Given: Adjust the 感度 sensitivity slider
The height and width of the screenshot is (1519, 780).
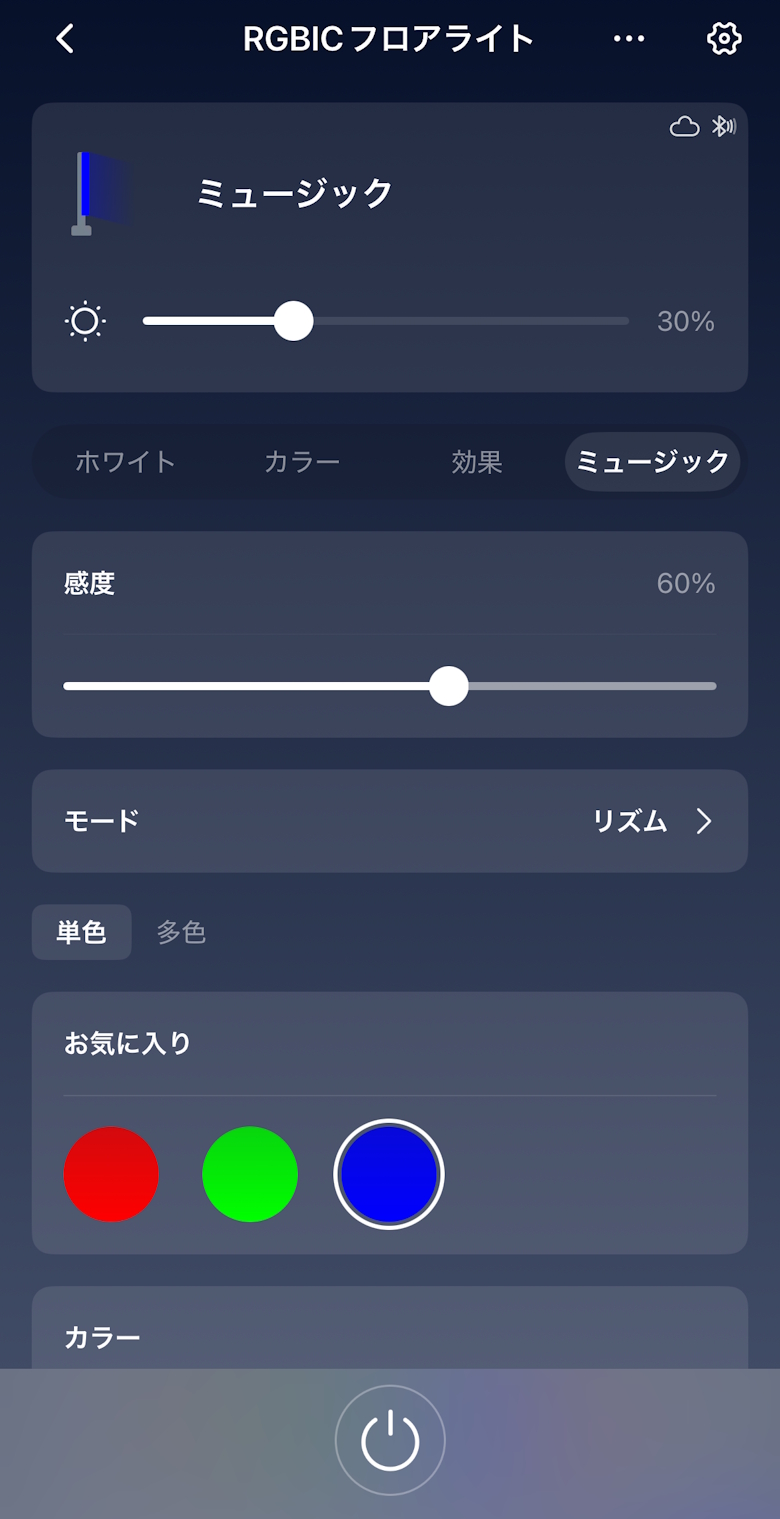Looking at the screenshot, I should click(449, 686).
